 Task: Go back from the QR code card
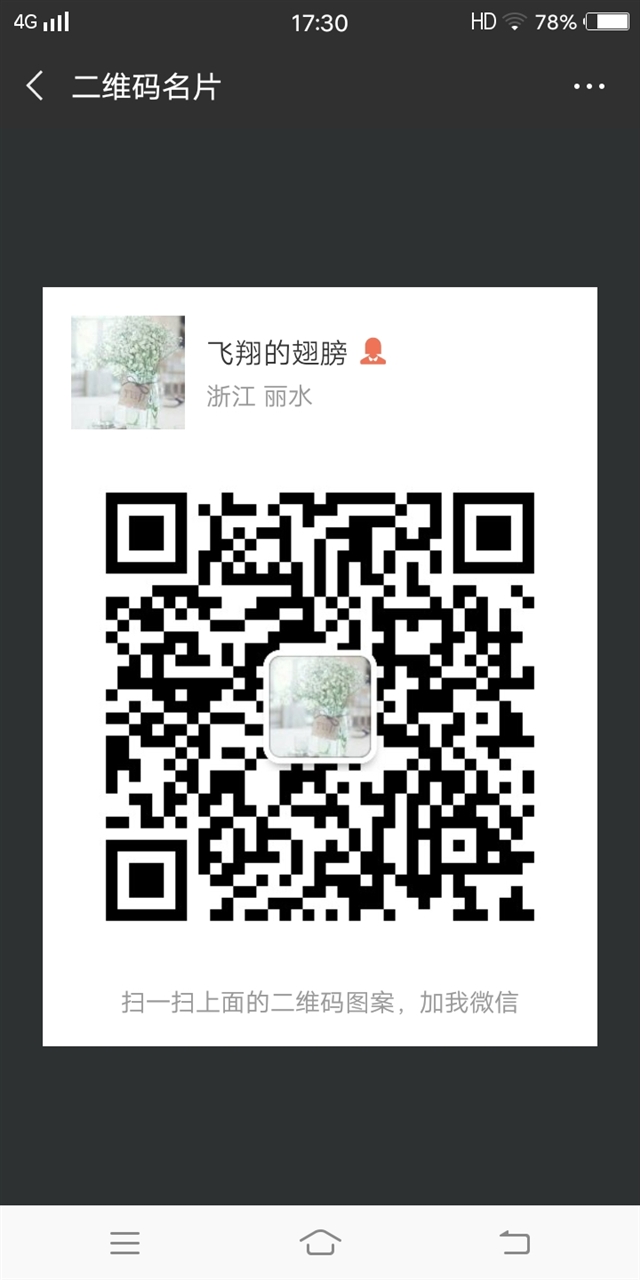[x=35, y=86]
